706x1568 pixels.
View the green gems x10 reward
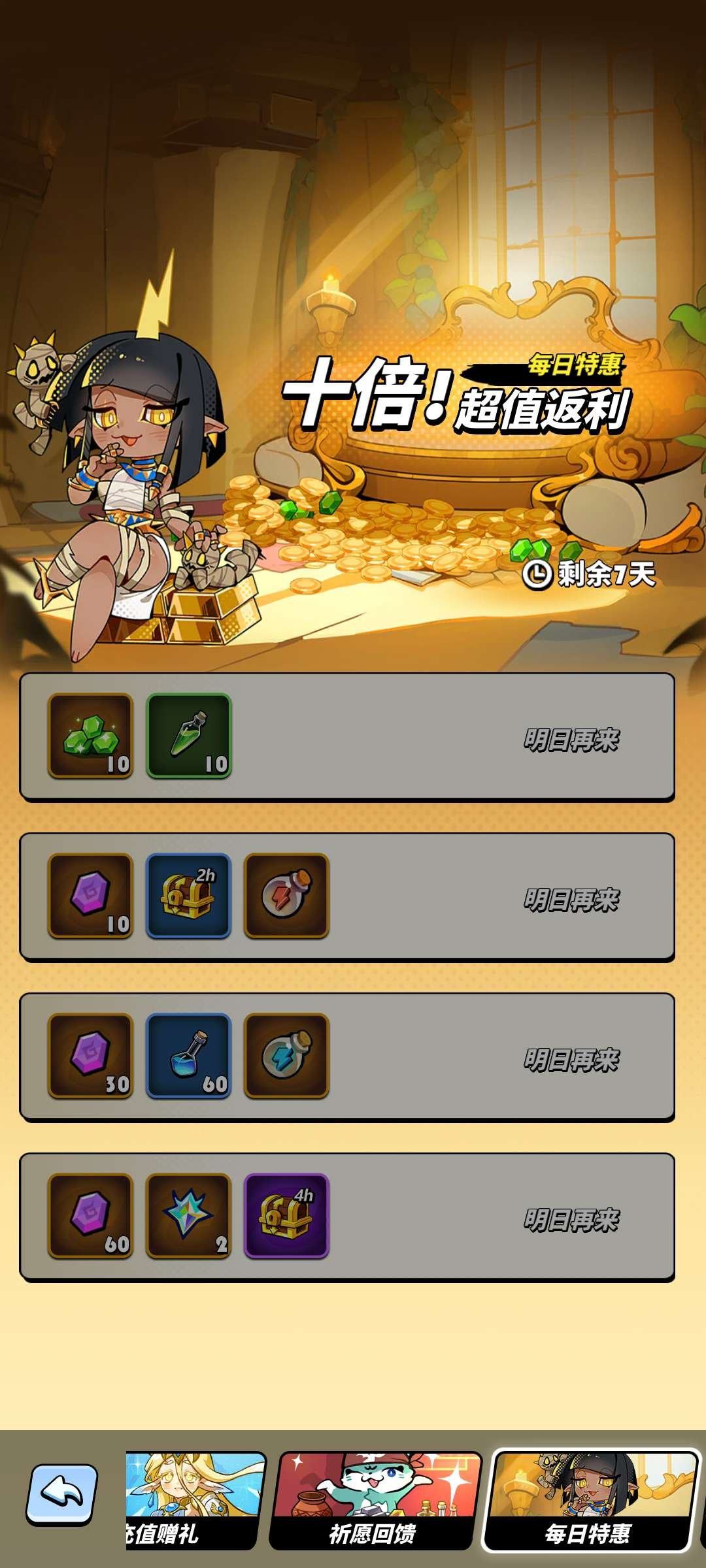click(90, 736)
